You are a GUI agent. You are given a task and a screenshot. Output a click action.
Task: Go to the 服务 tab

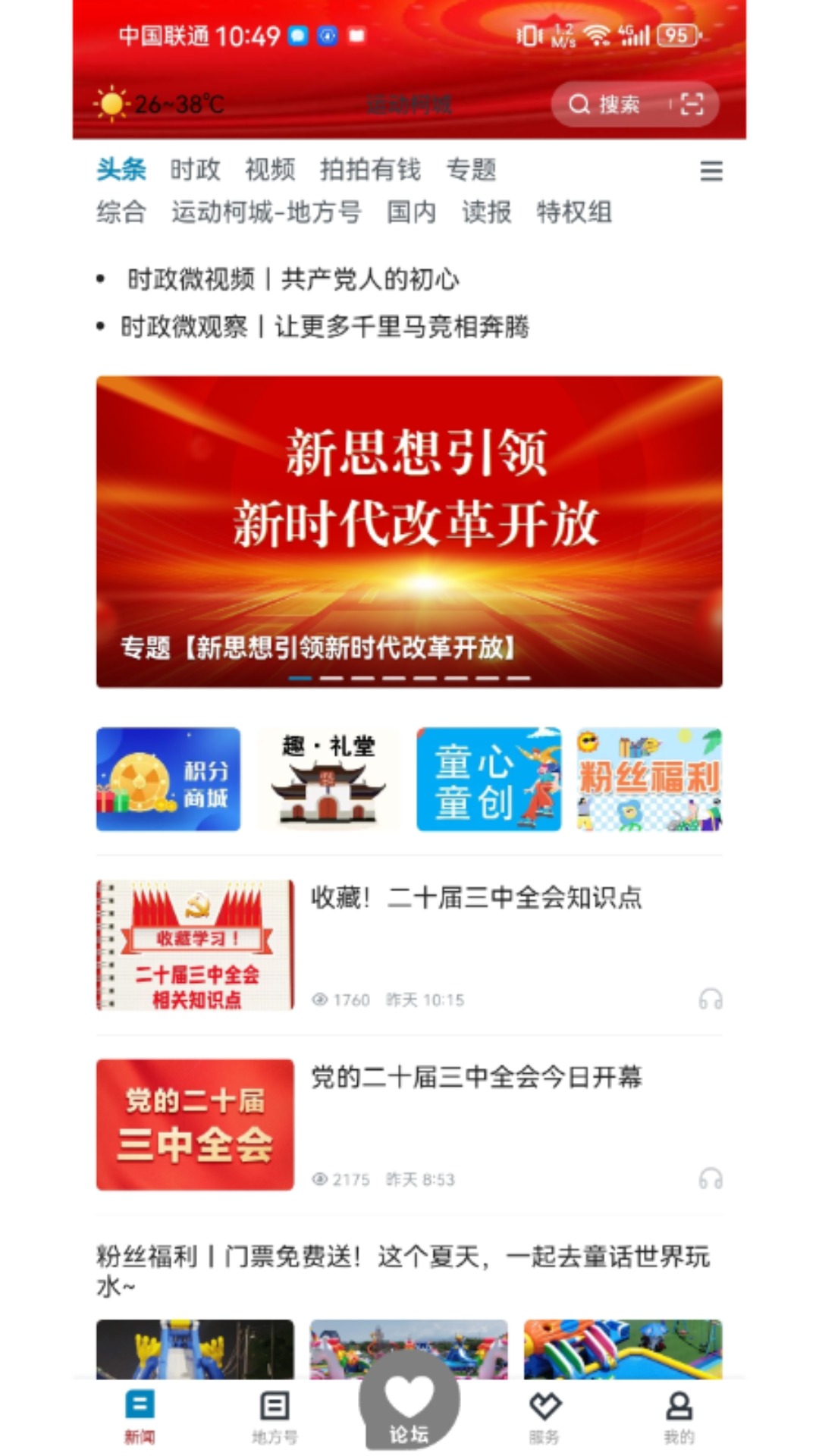(x=544, y=1417)
